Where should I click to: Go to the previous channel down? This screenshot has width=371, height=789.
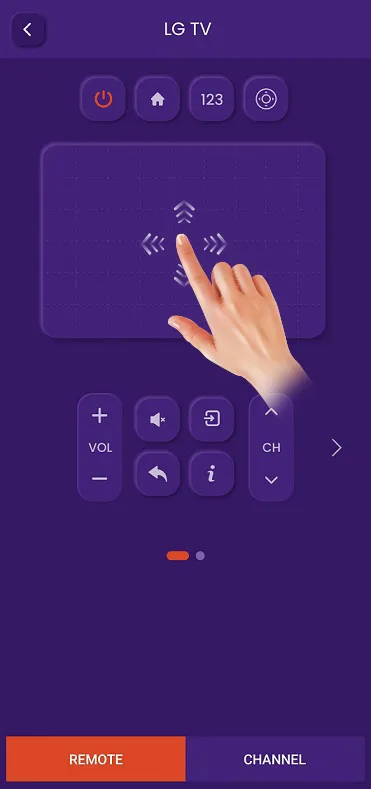coord(271,480)
